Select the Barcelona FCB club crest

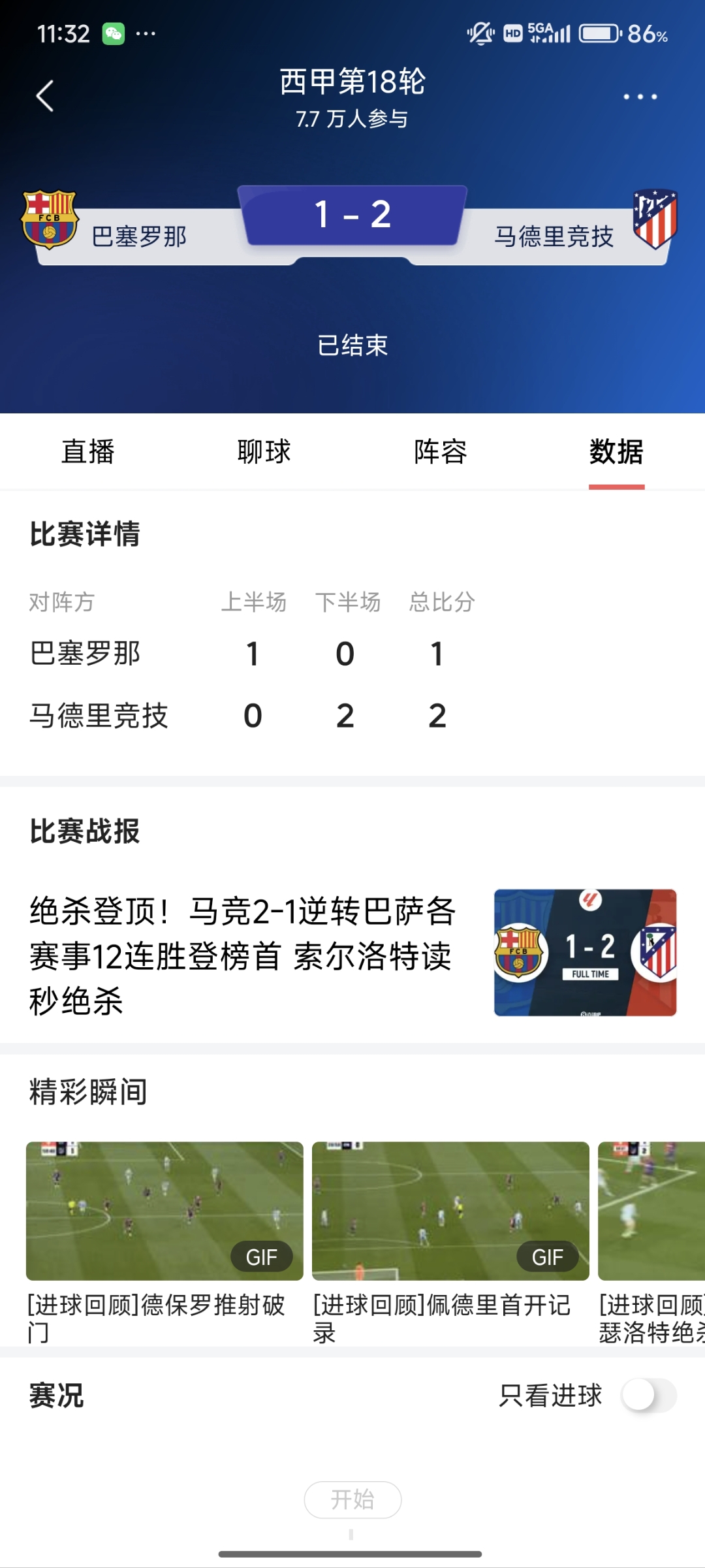pos(51,219)
